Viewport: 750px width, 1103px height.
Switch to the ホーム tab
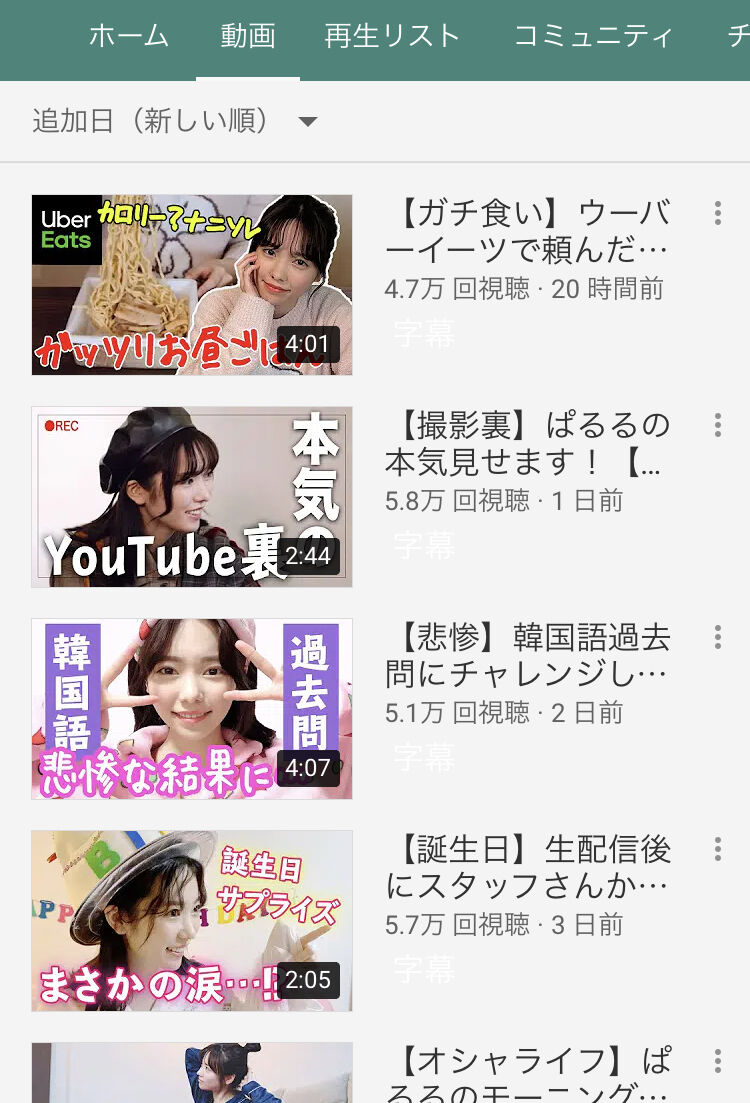point(129,36)
